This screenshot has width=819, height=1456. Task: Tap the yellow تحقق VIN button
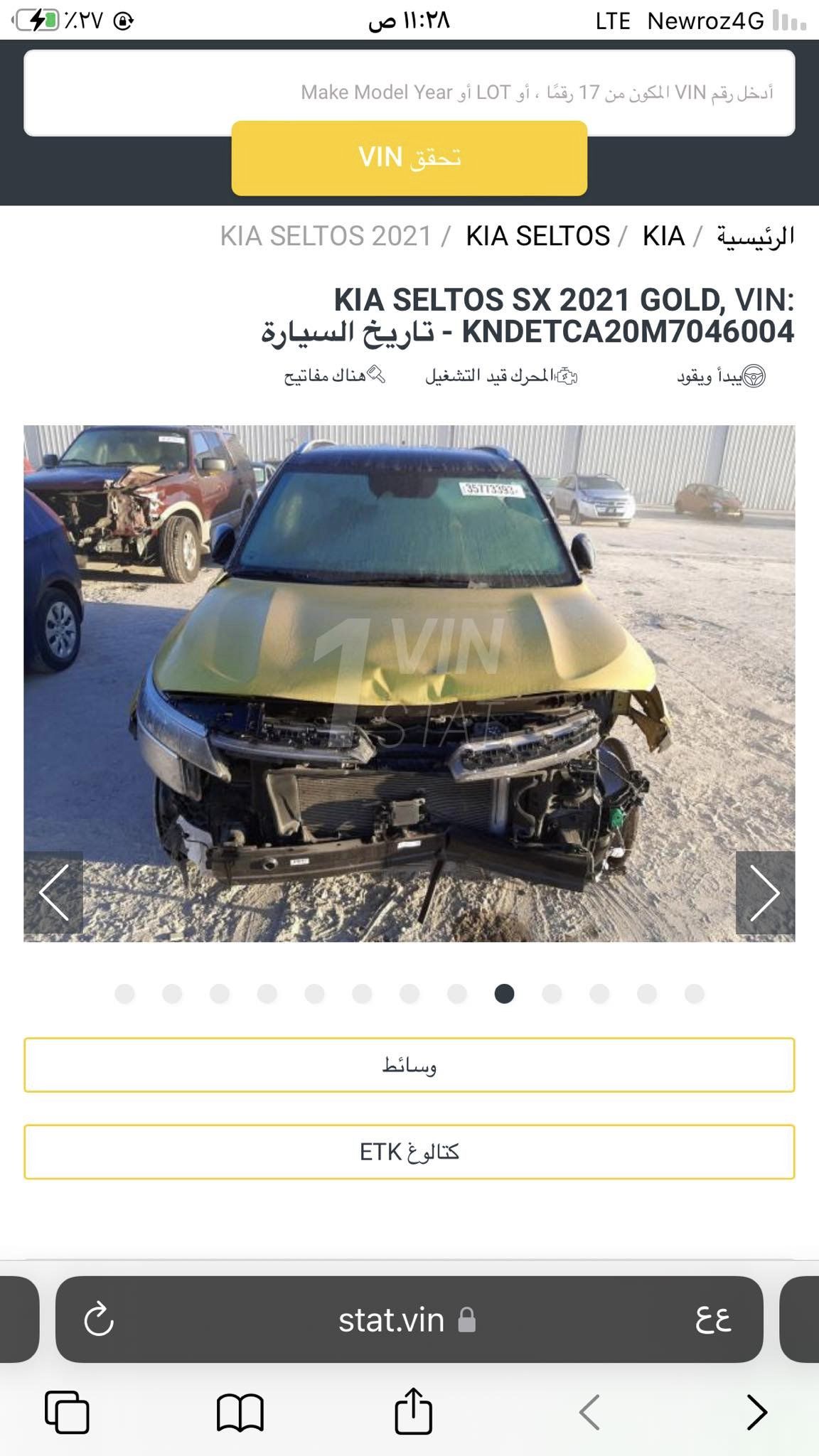tap(409, 158)
